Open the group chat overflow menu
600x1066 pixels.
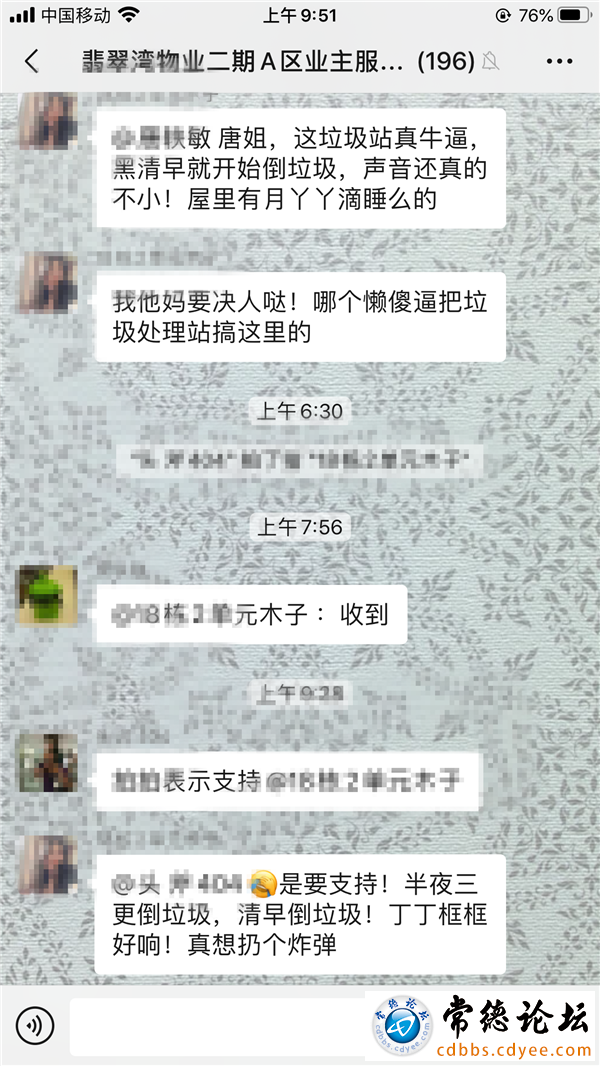tap(559, 61)
